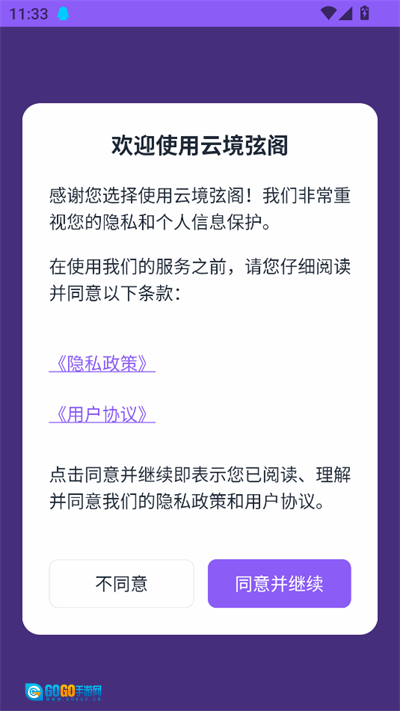Viewport: 400px width, 711px height.
Task: Select 同意并继续 to accept
Action: pos(279,584)
